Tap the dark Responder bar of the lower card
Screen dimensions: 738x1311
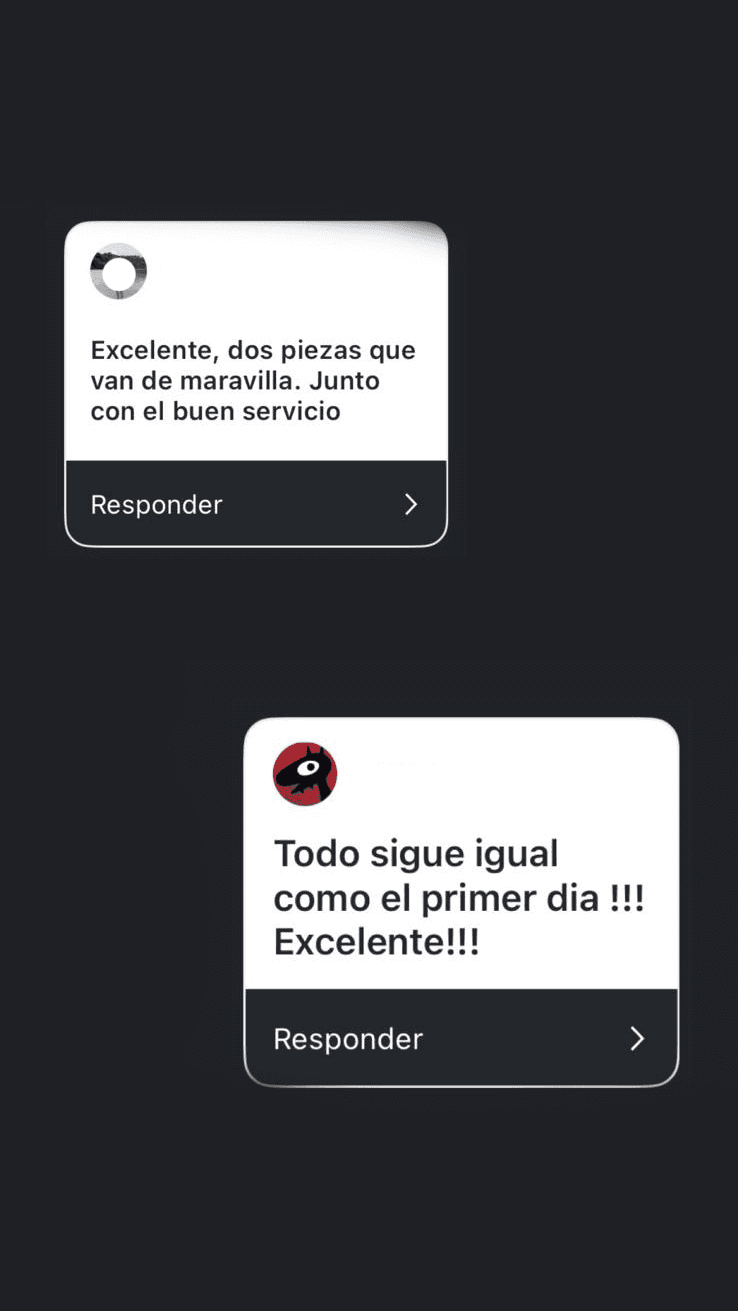pyautogui.click(x=460, y=1039)
